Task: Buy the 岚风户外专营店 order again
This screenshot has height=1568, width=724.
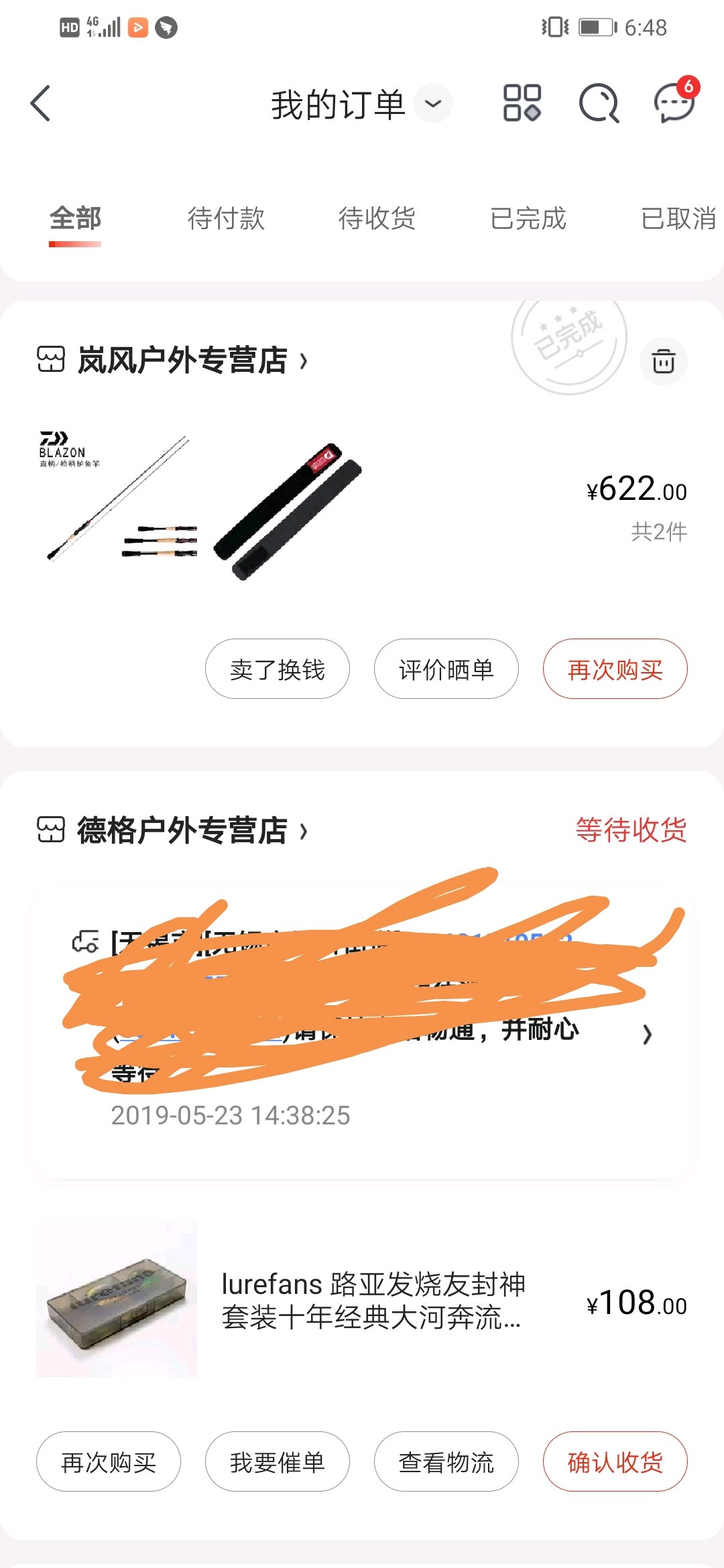Action: pos(615,669)
